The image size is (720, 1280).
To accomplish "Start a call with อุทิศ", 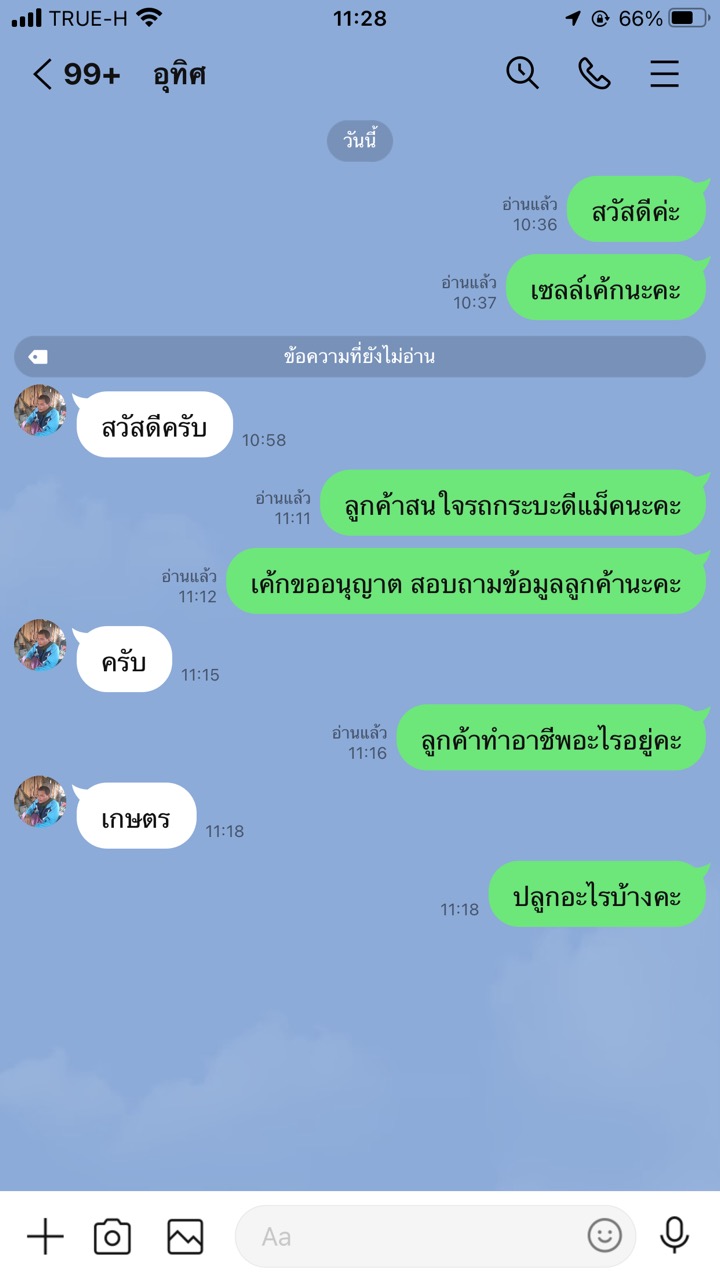I will coord(594,73).
